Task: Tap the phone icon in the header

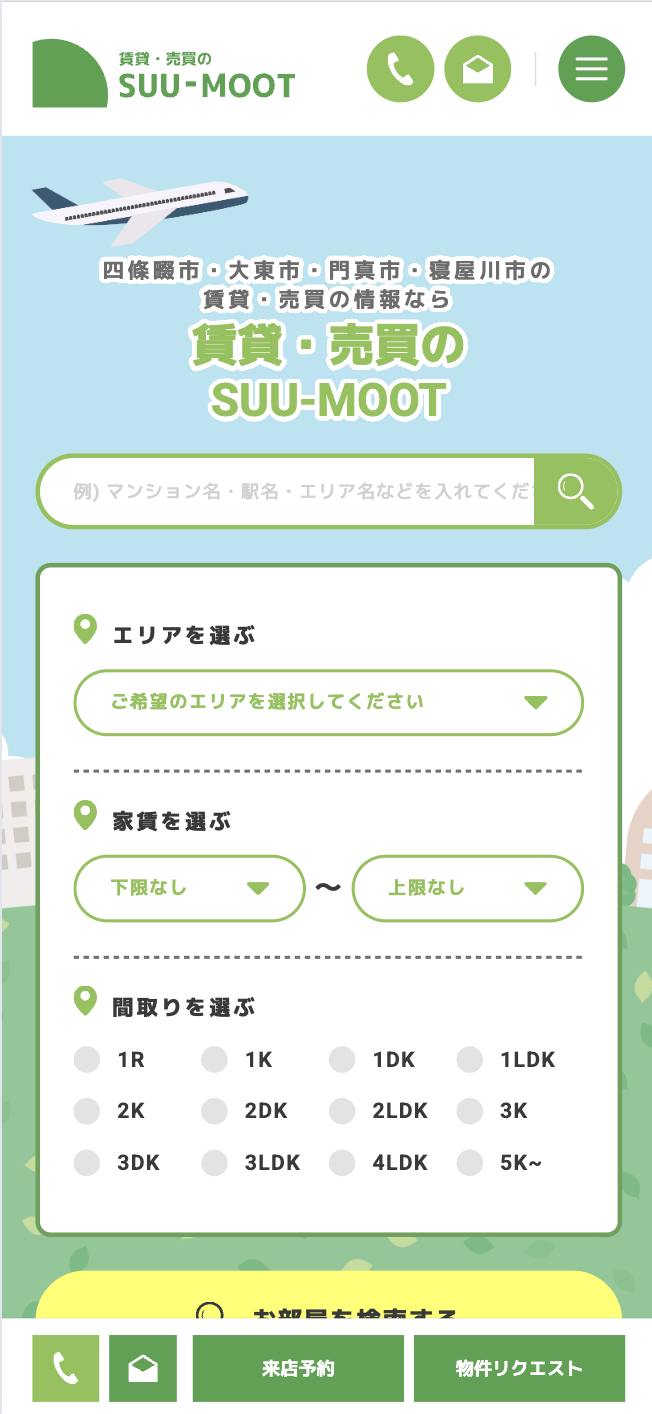Action: tap(401, 69)
